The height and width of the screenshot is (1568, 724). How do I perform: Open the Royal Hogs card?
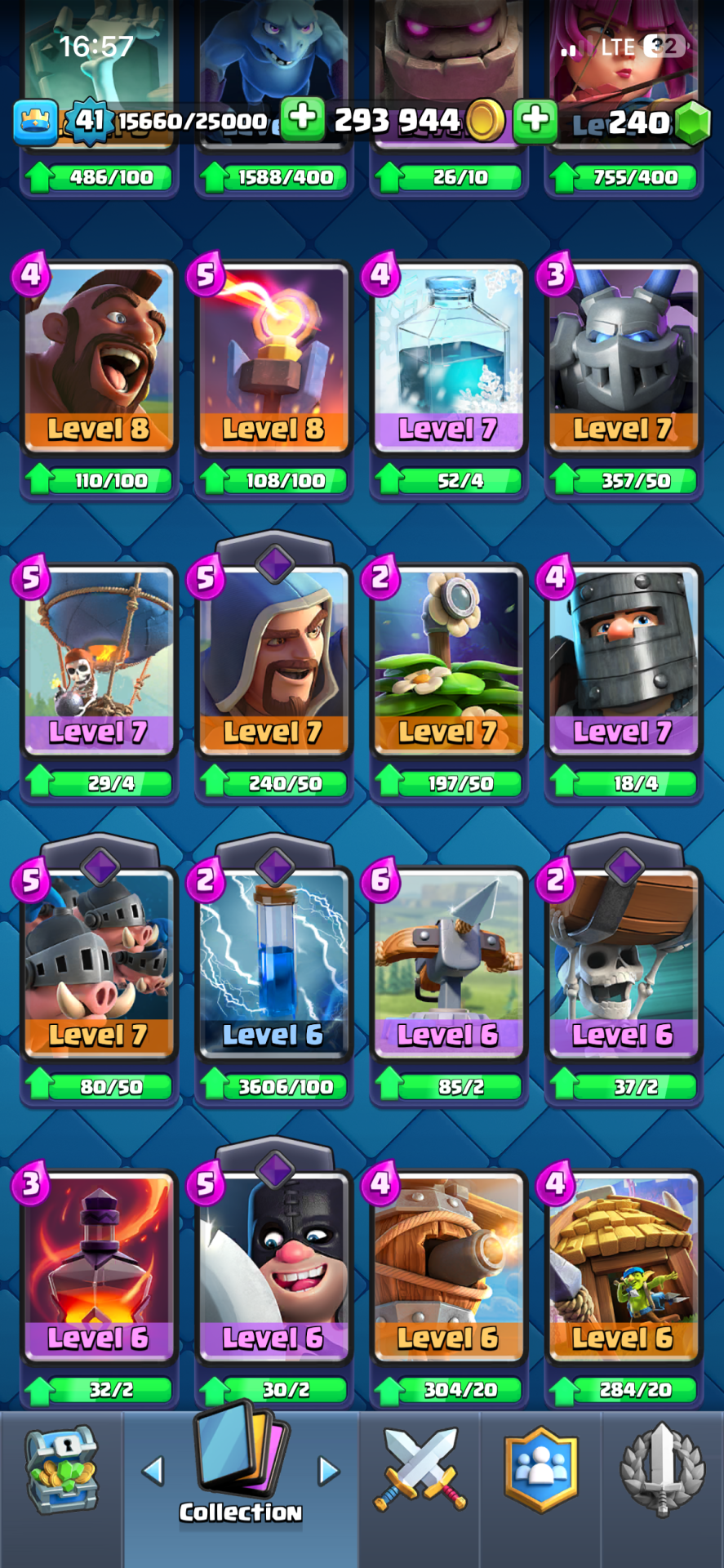(x=98, y=963)
